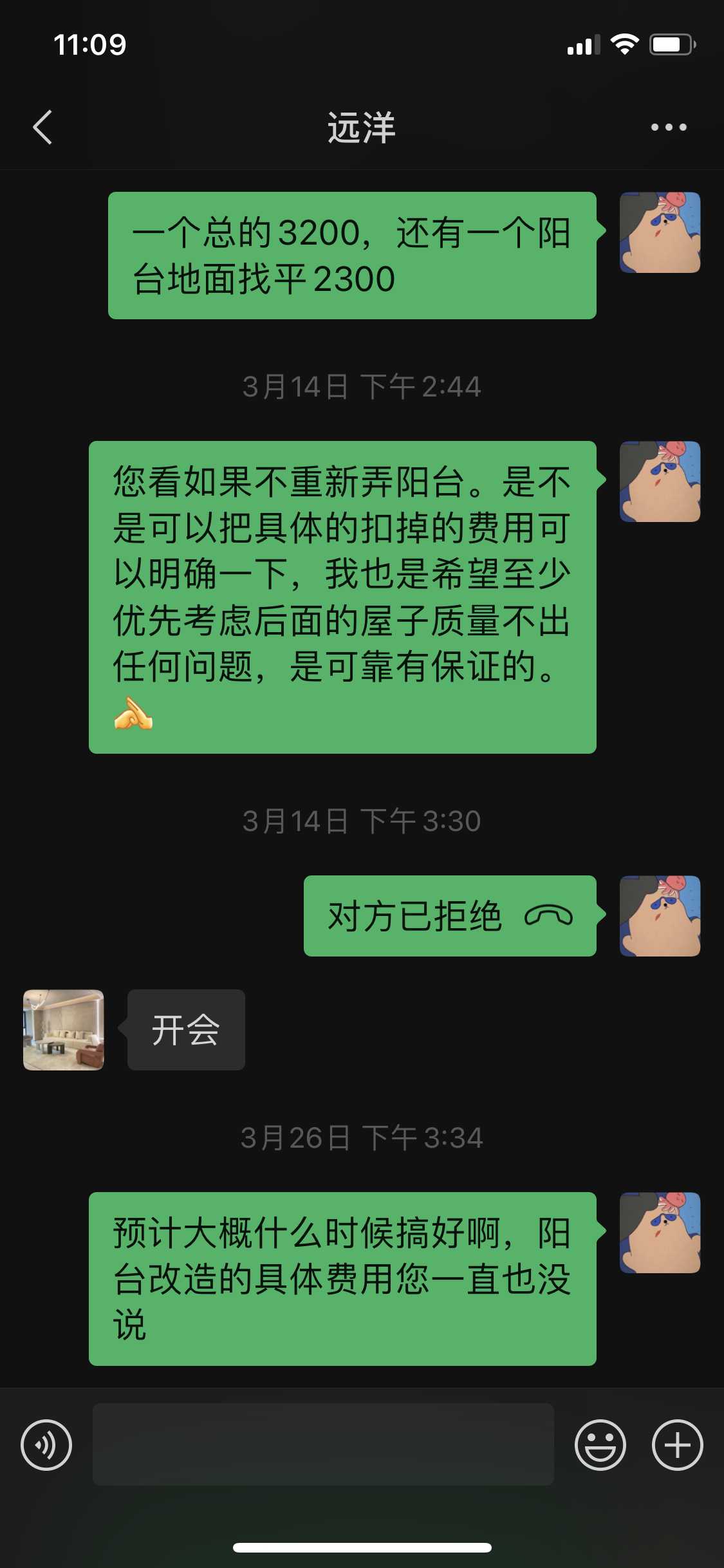Redial from the 对方已拒绝 call bubble
Viewport: 724px width, 1568px height.
point(449,916)
